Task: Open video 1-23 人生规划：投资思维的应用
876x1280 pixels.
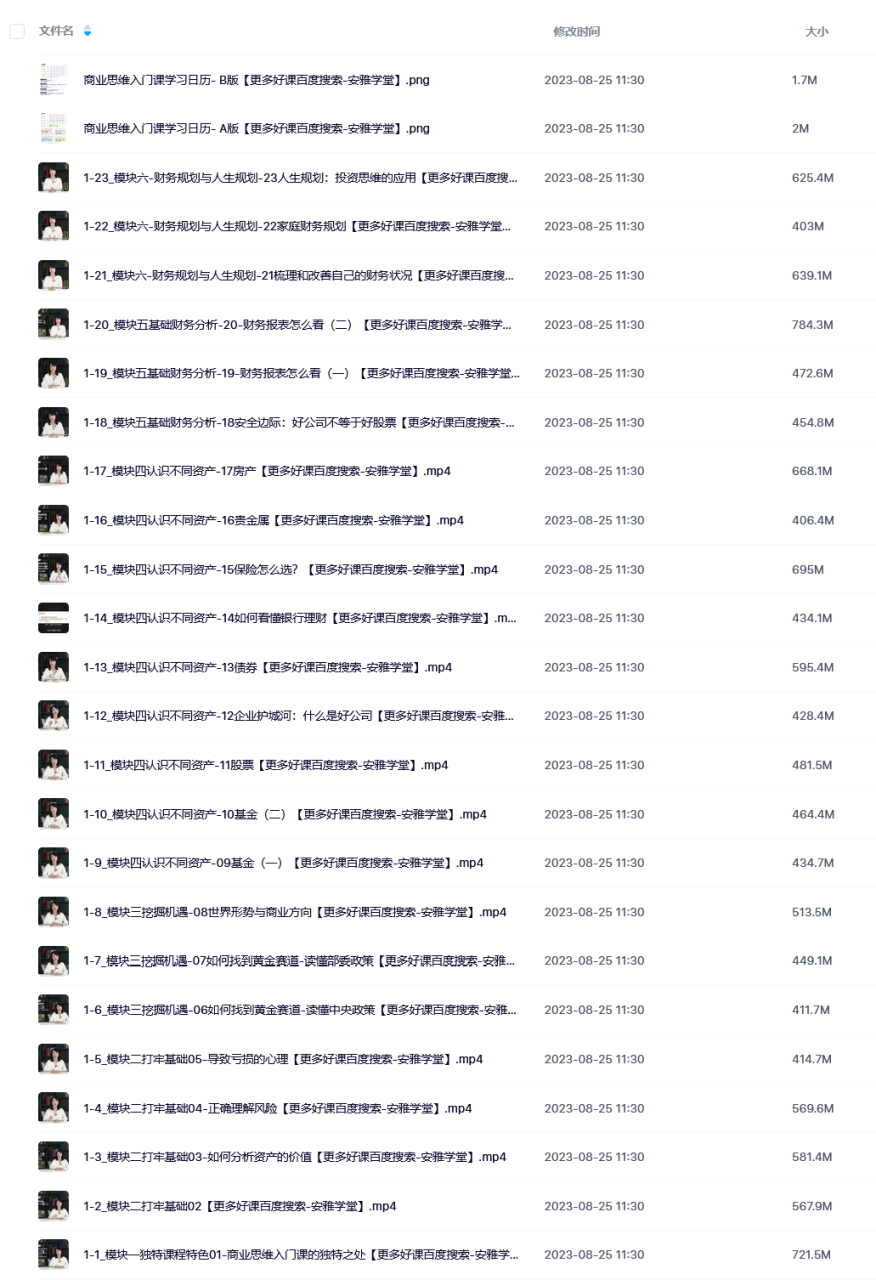Action: 300,178
